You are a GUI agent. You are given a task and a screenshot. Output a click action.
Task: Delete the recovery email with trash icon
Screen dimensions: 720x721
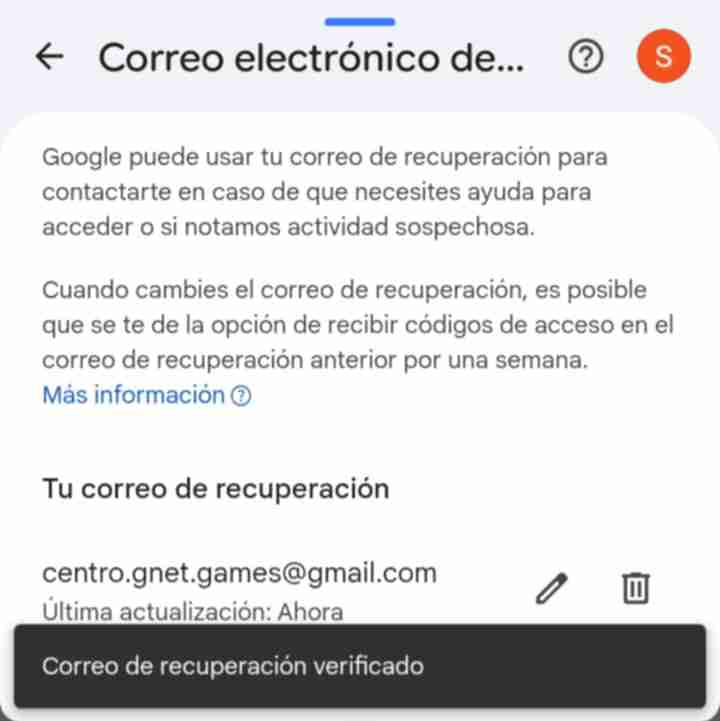point(636,588)
